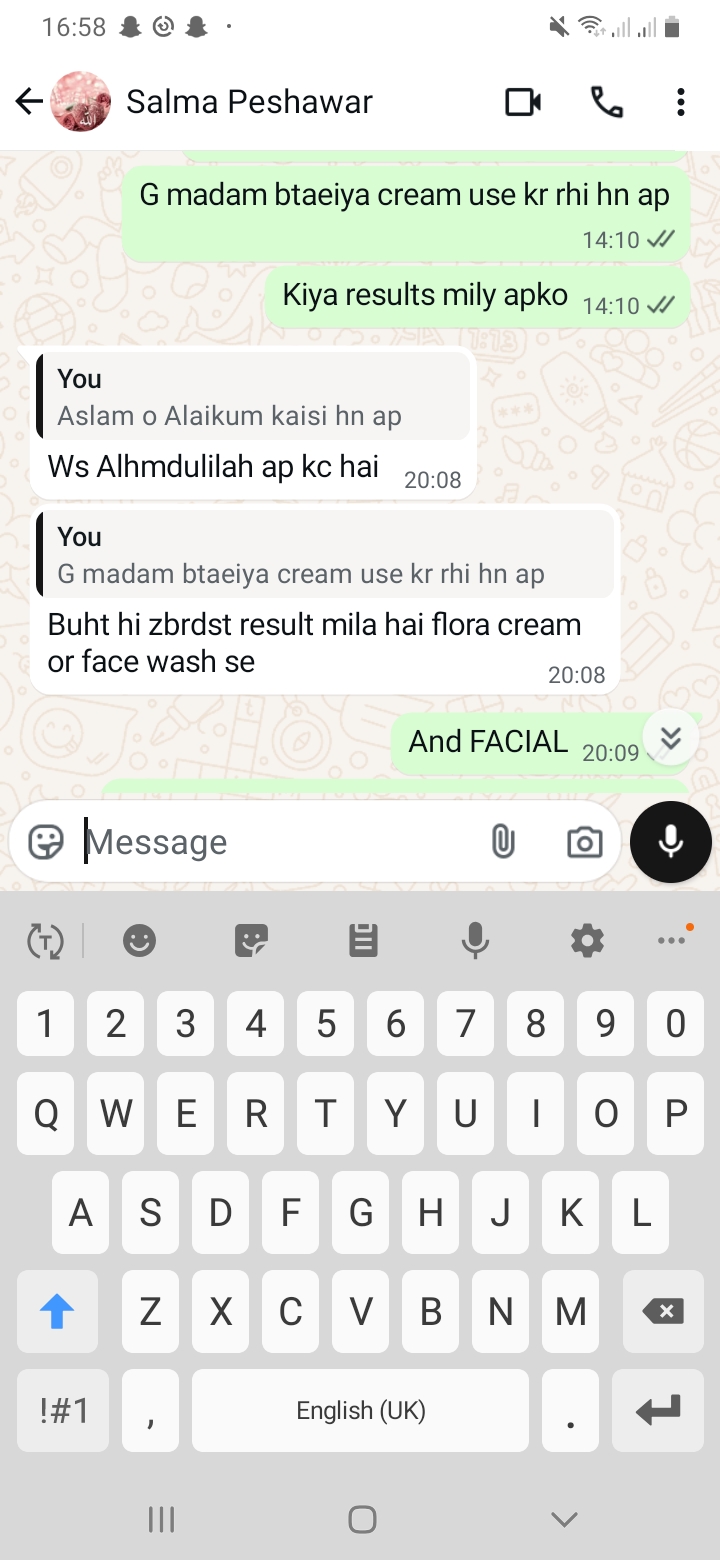Toggle Shift key on the keyboard
Viewport: 720px width, 1560px height.
tap(57, 1311)
